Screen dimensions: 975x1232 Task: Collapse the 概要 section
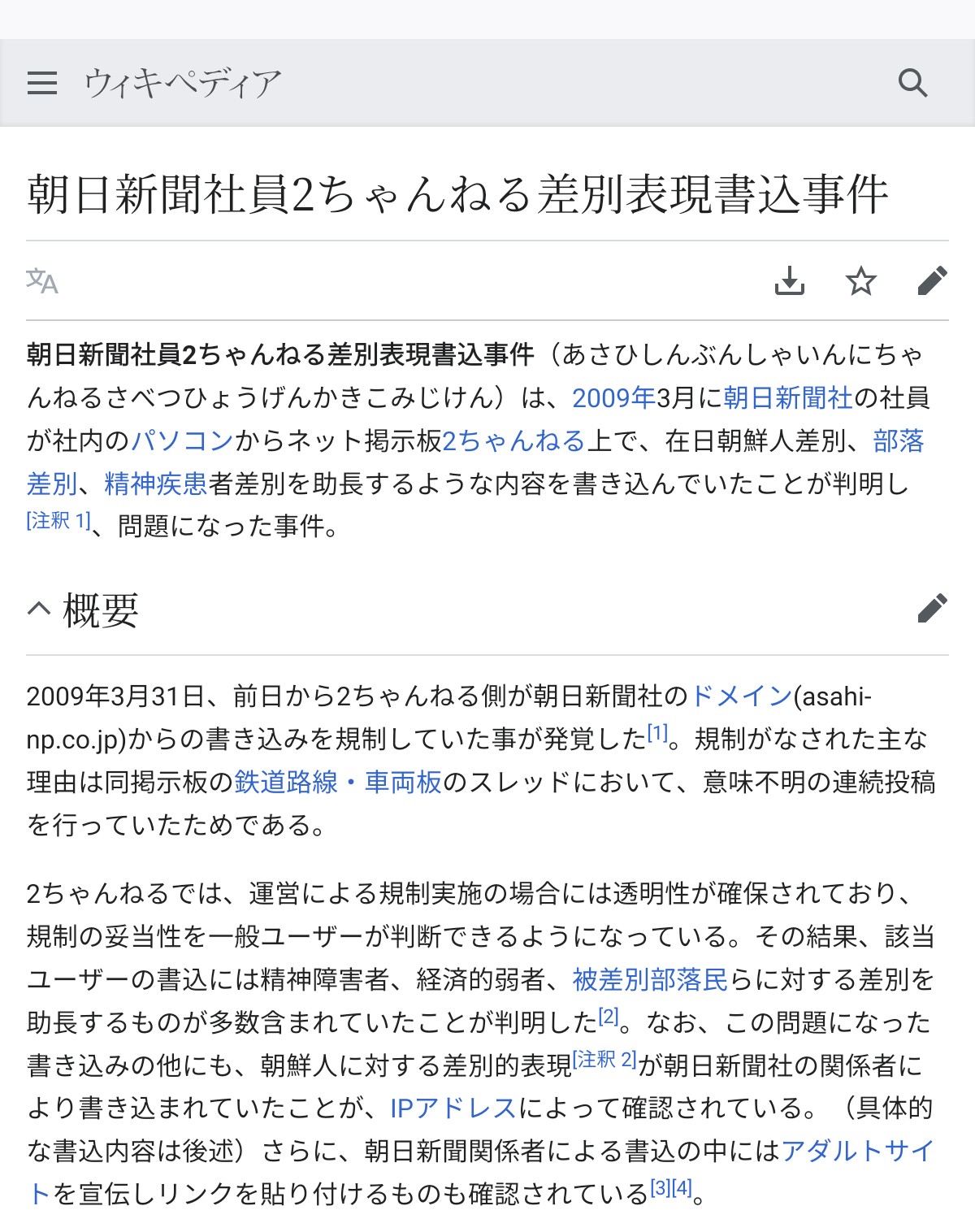click(39, 609)
